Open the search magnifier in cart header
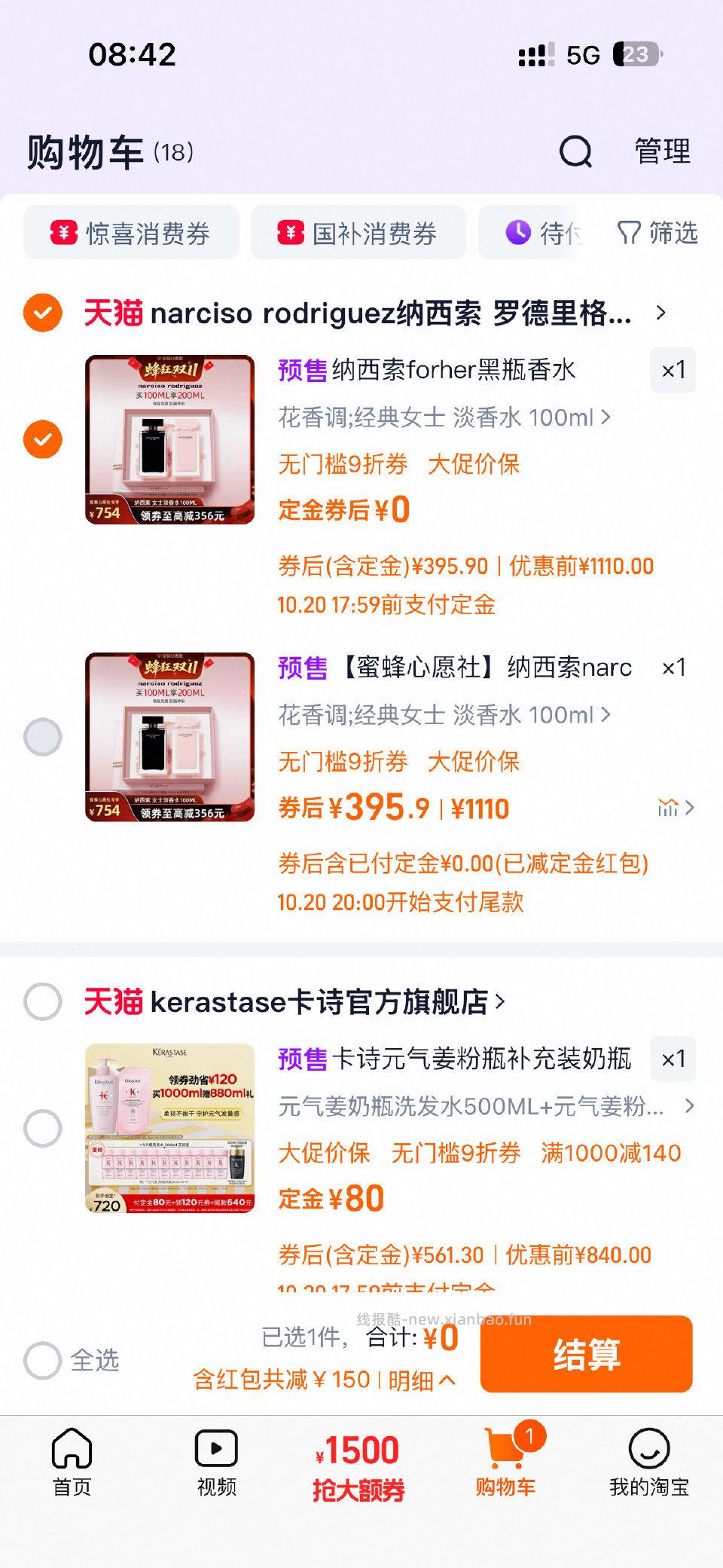This screenshot has width=723, height=1568. (x=575, y=151)
